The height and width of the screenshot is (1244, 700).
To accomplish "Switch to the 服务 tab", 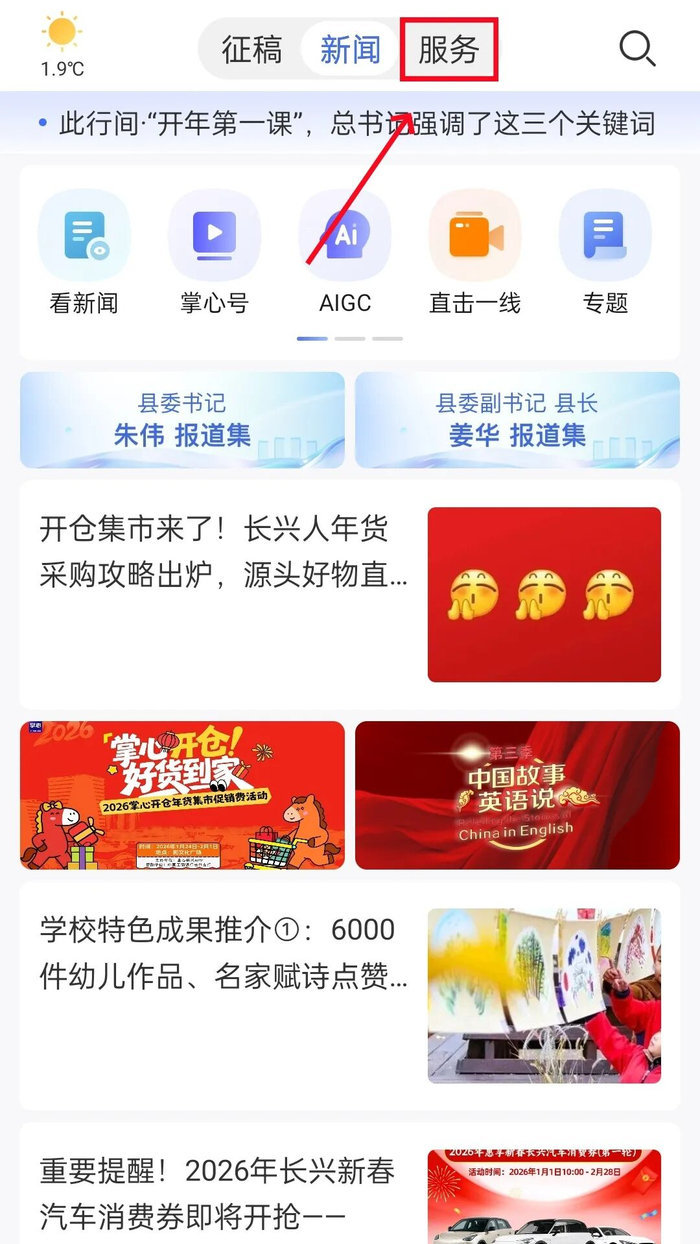I will (x=448, y=49).
